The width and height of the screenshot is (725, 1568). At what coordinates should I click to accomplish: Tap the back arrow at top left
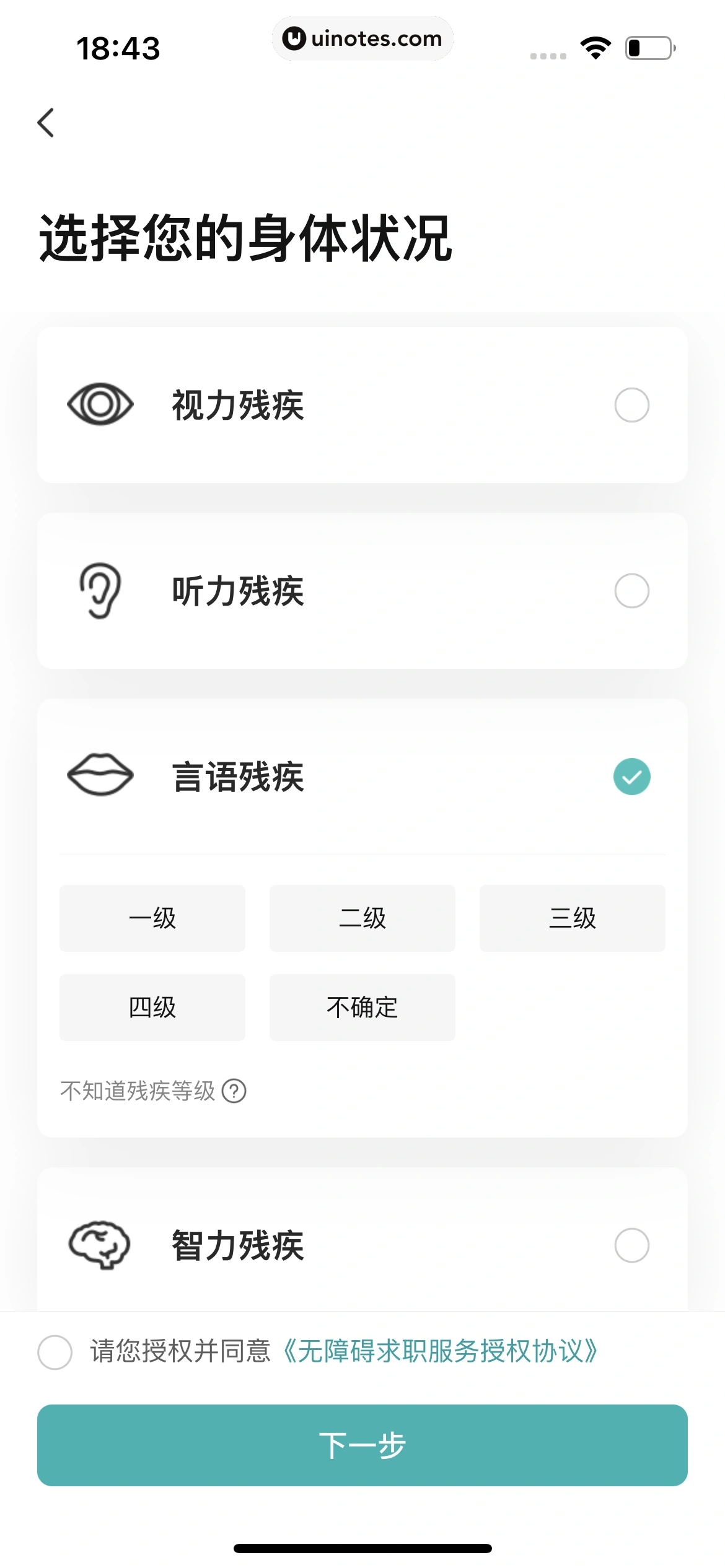tap(46, 123)
